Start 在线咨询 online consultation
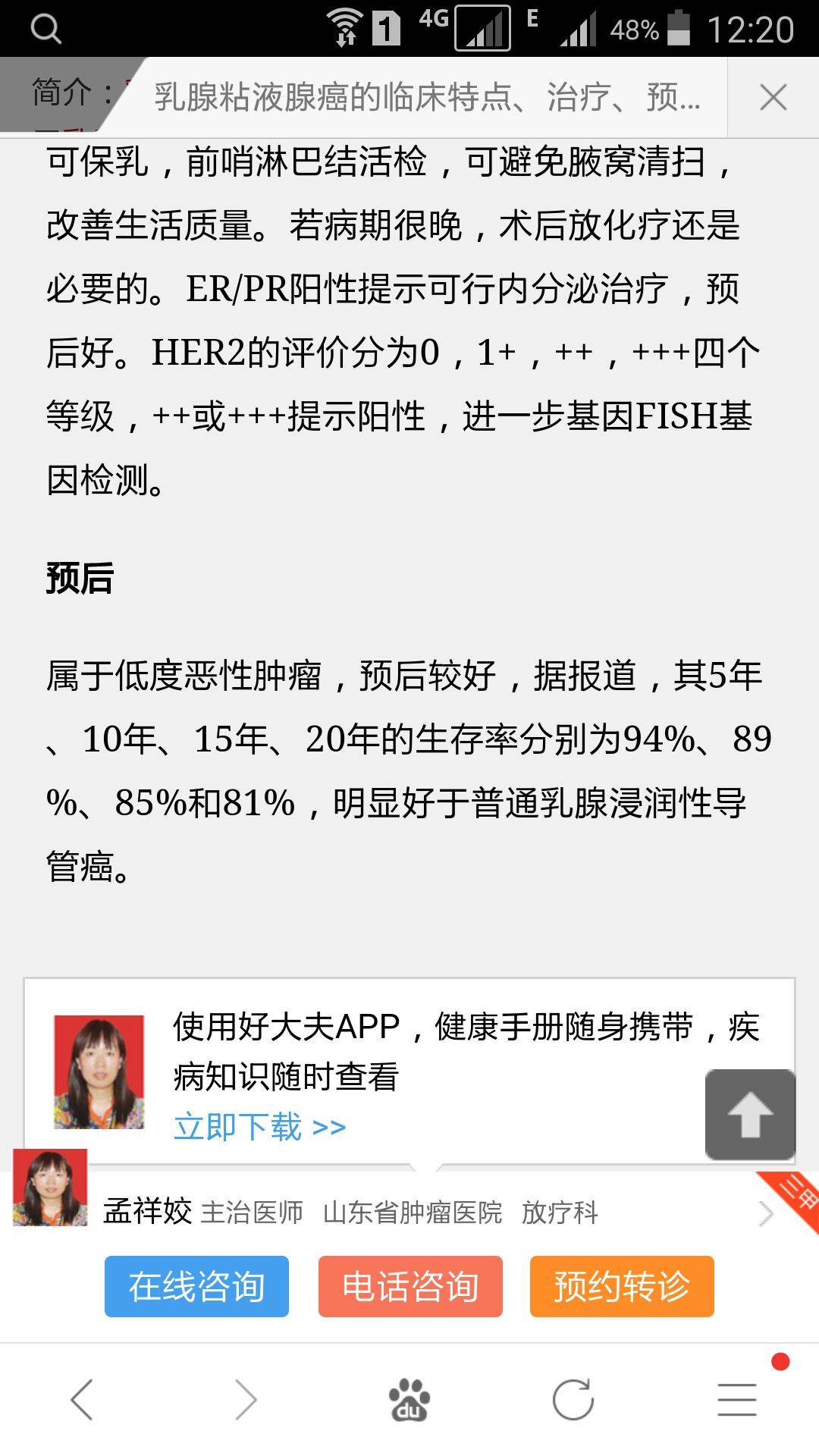Viewport: 819px width, 1456px height. click(196, 1286)
